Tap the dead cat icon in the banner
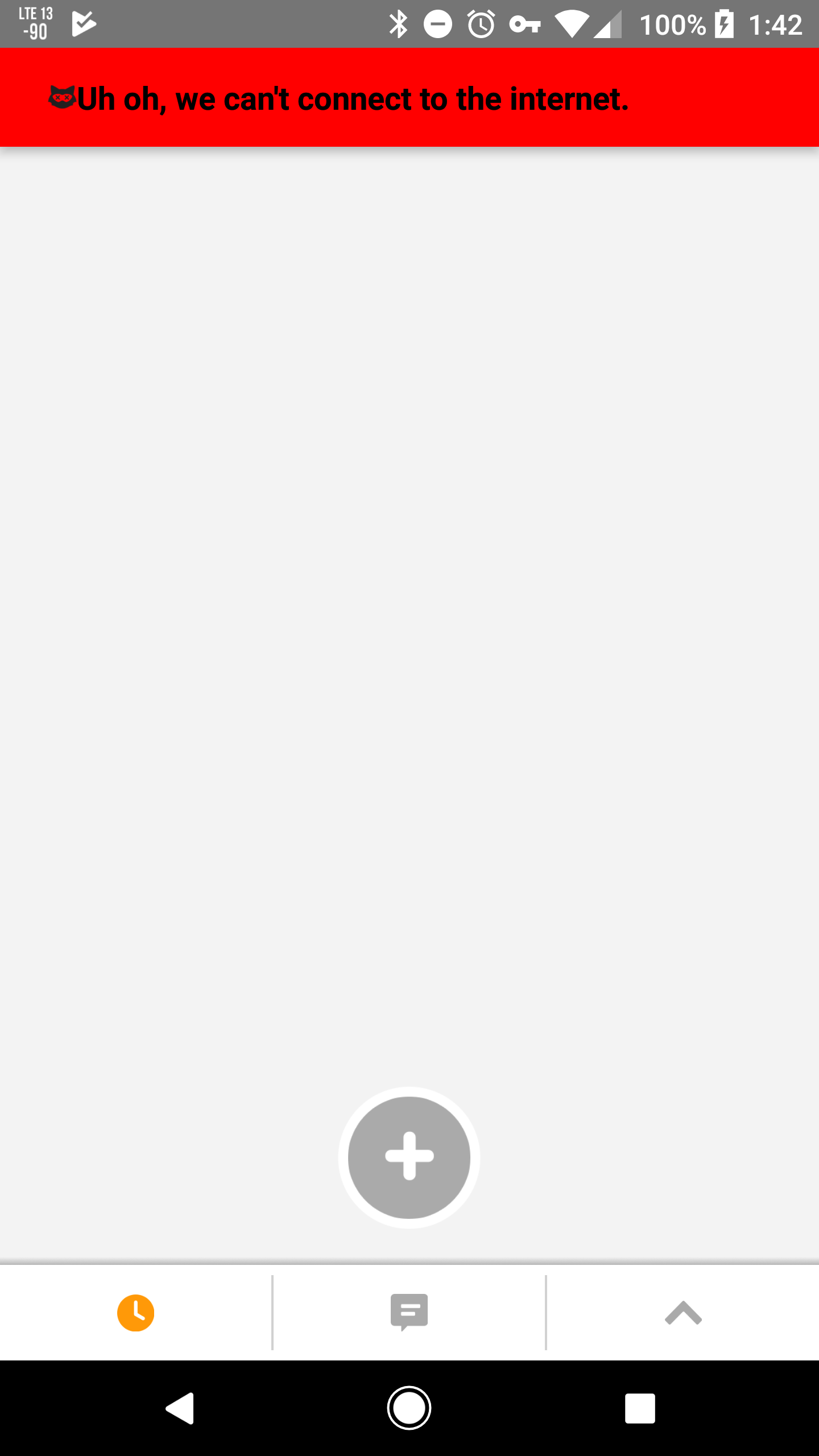Screen dimensions: 819x1456 (62, 97)
